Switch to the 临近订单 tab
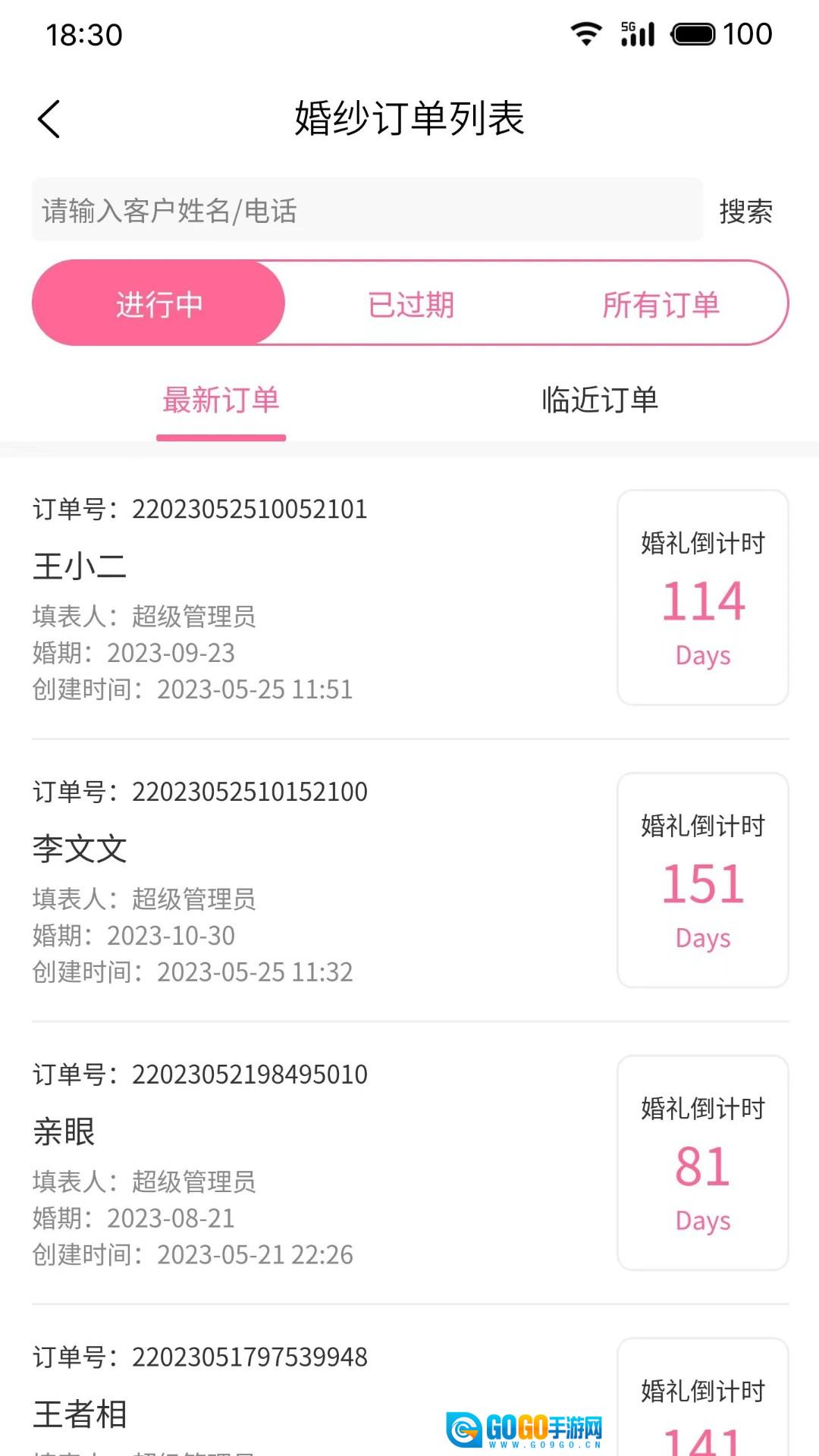The width and height of the screenshot is (819, 1456). click(599, 400)
